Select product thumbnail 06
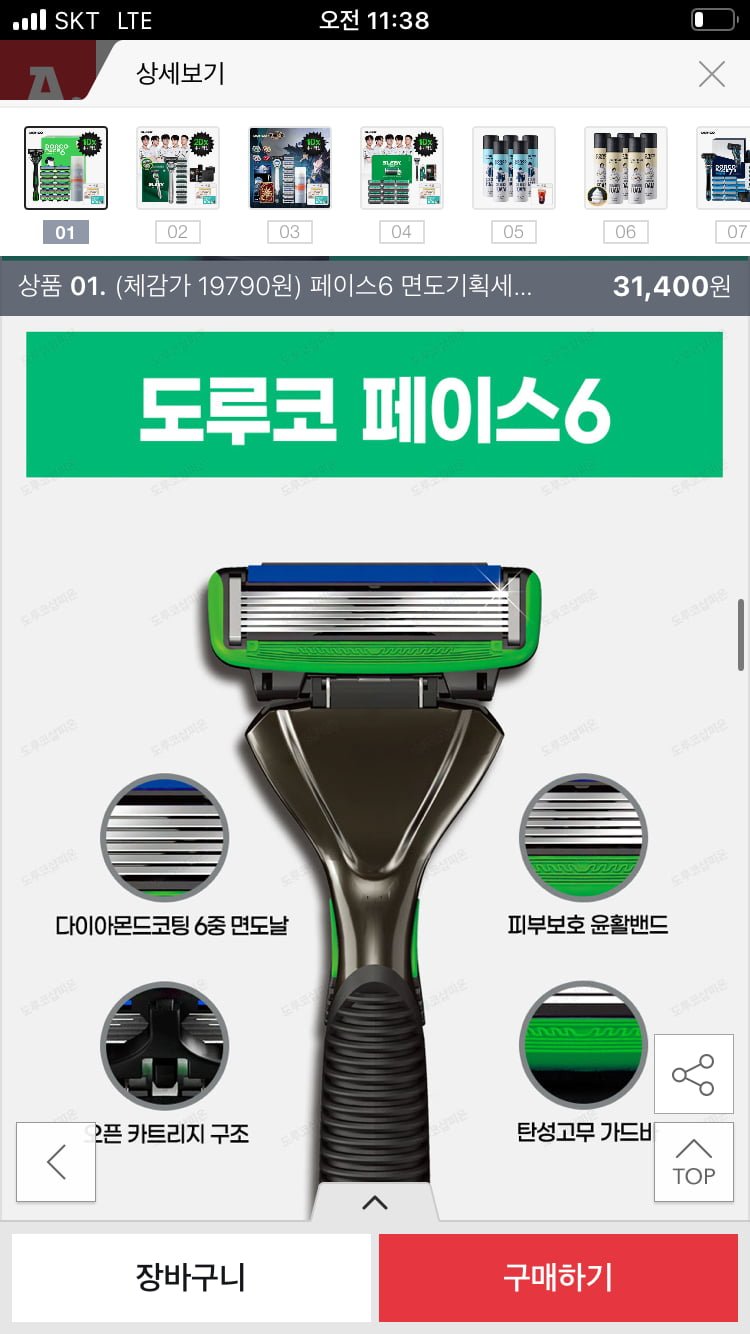The image size is (750, 1334). pyautogui.click(x=626, y=168)
